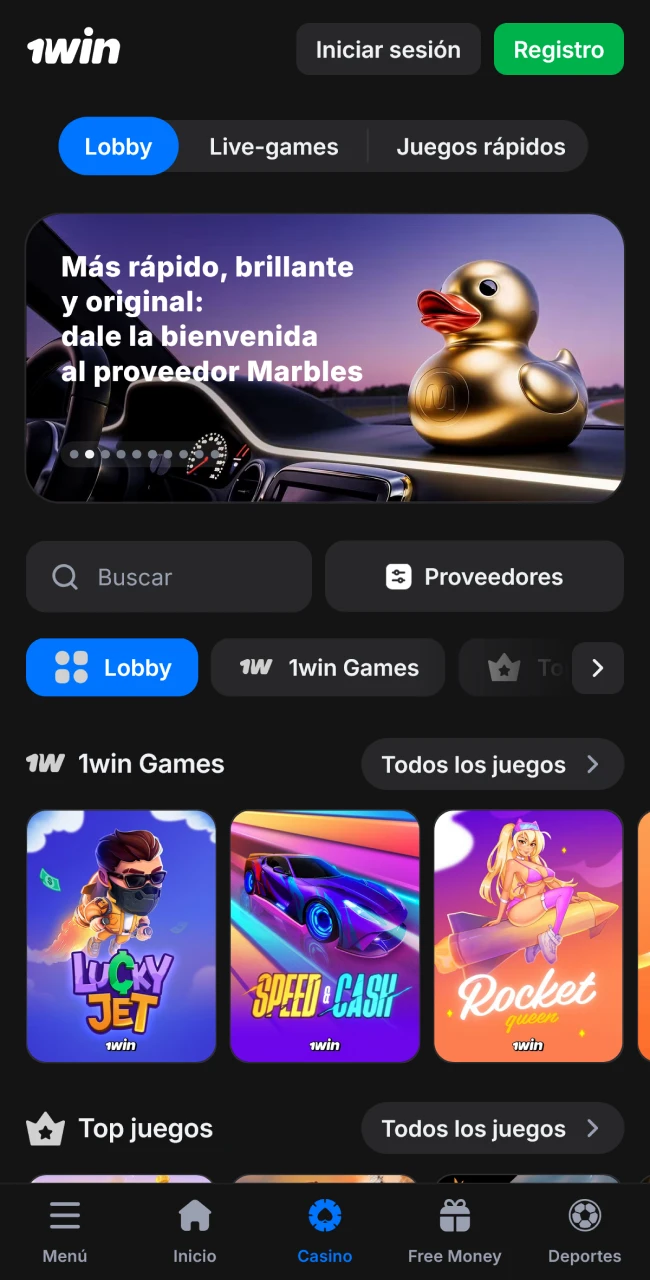
Task: Open the Proveedores filter
Action: (x=474, y=577)
